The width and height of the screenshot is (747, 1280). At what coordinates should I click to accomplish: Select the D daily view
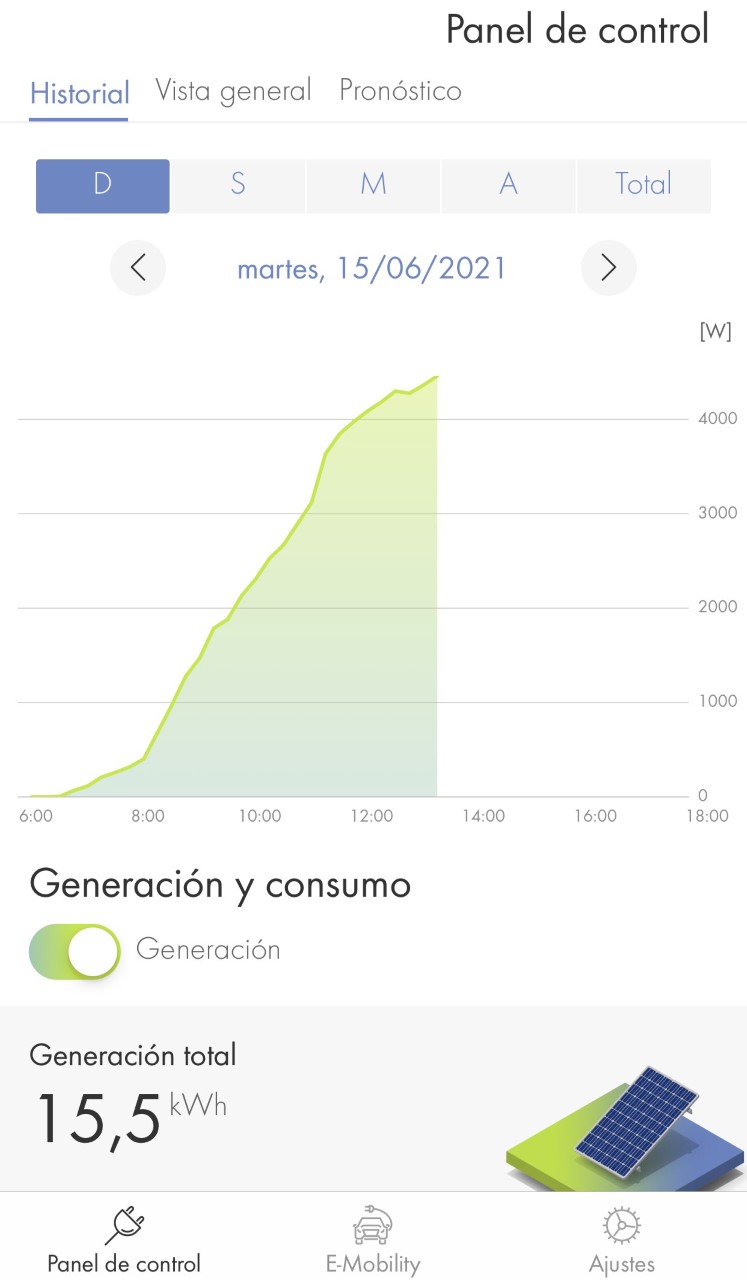tap(102, 185)
